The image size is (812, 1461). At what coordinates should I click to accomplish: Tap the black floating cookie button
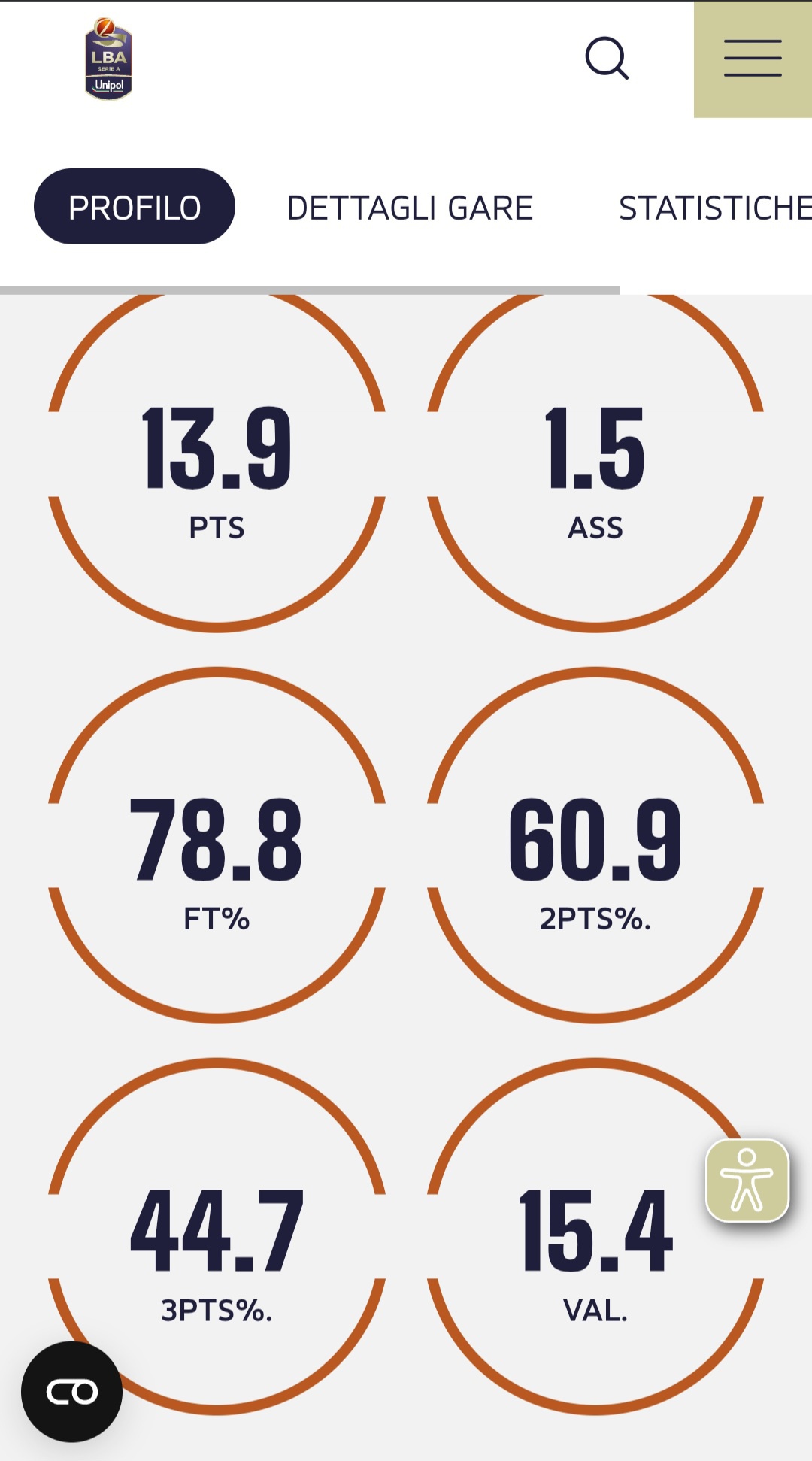tap(71, 1392)
